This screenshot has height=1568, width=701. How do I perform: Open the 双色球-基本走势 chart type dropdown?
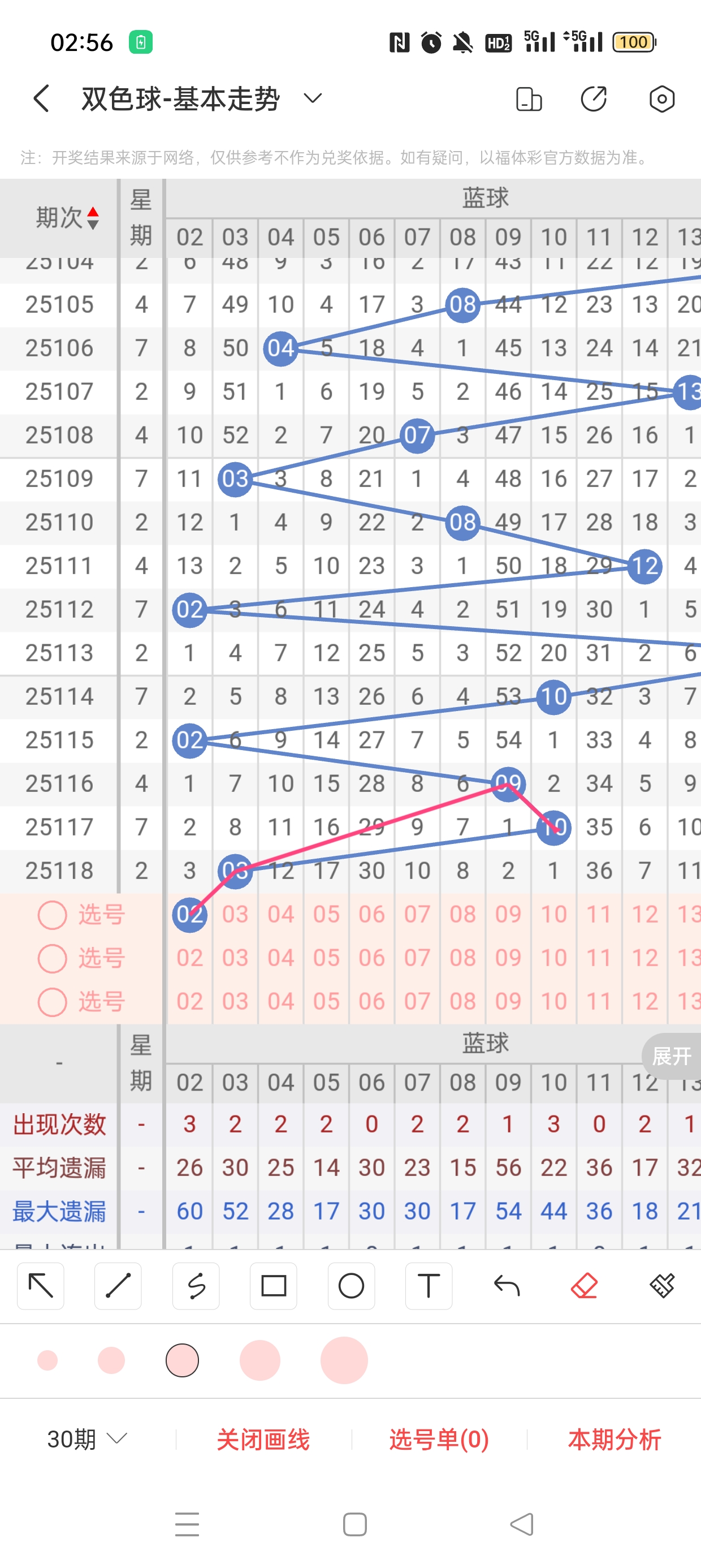(312, 98)
